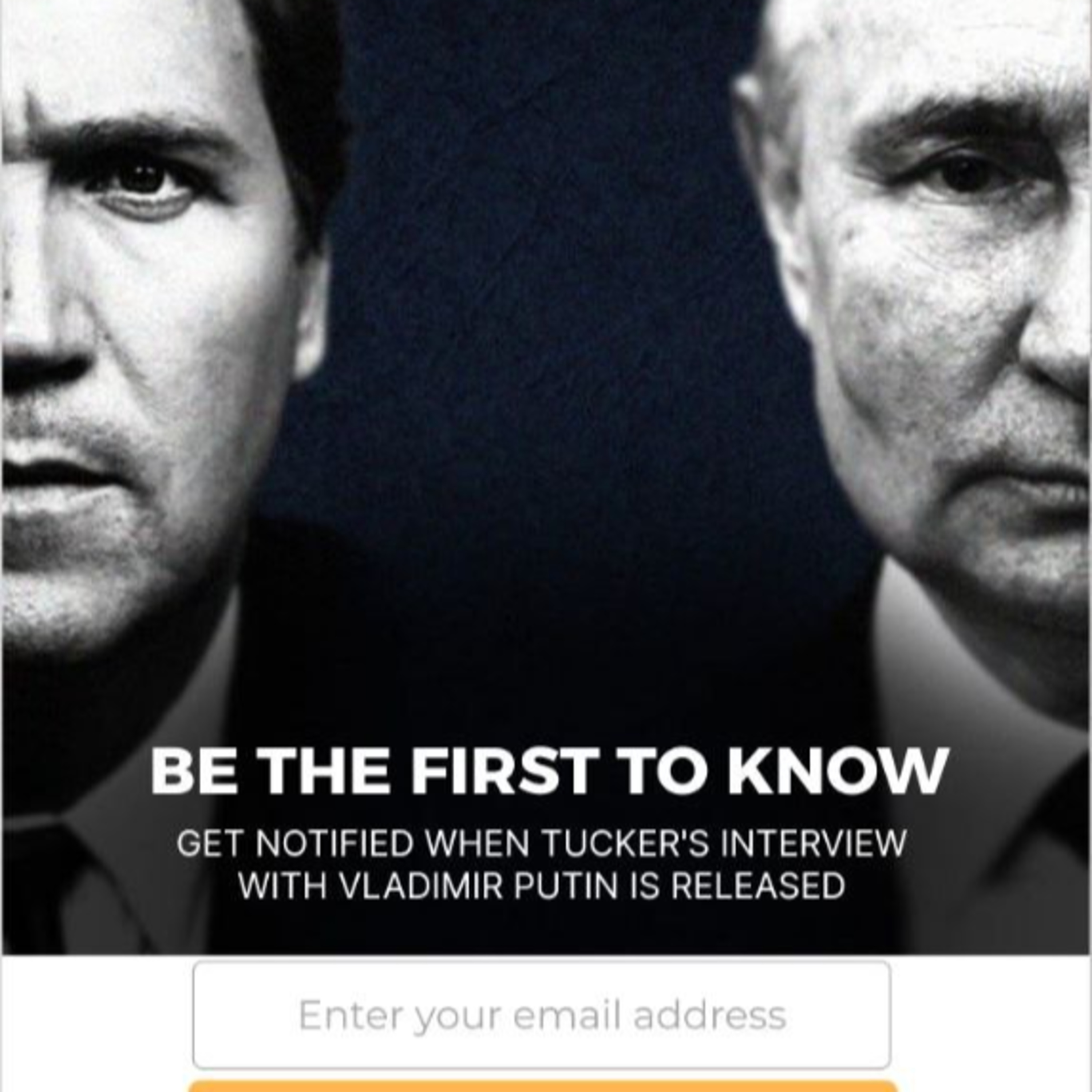The height and width of the screenshot is (1092, 1092).
Task: Tap the orange button below the email field
Action: [x=543, y=1086]
